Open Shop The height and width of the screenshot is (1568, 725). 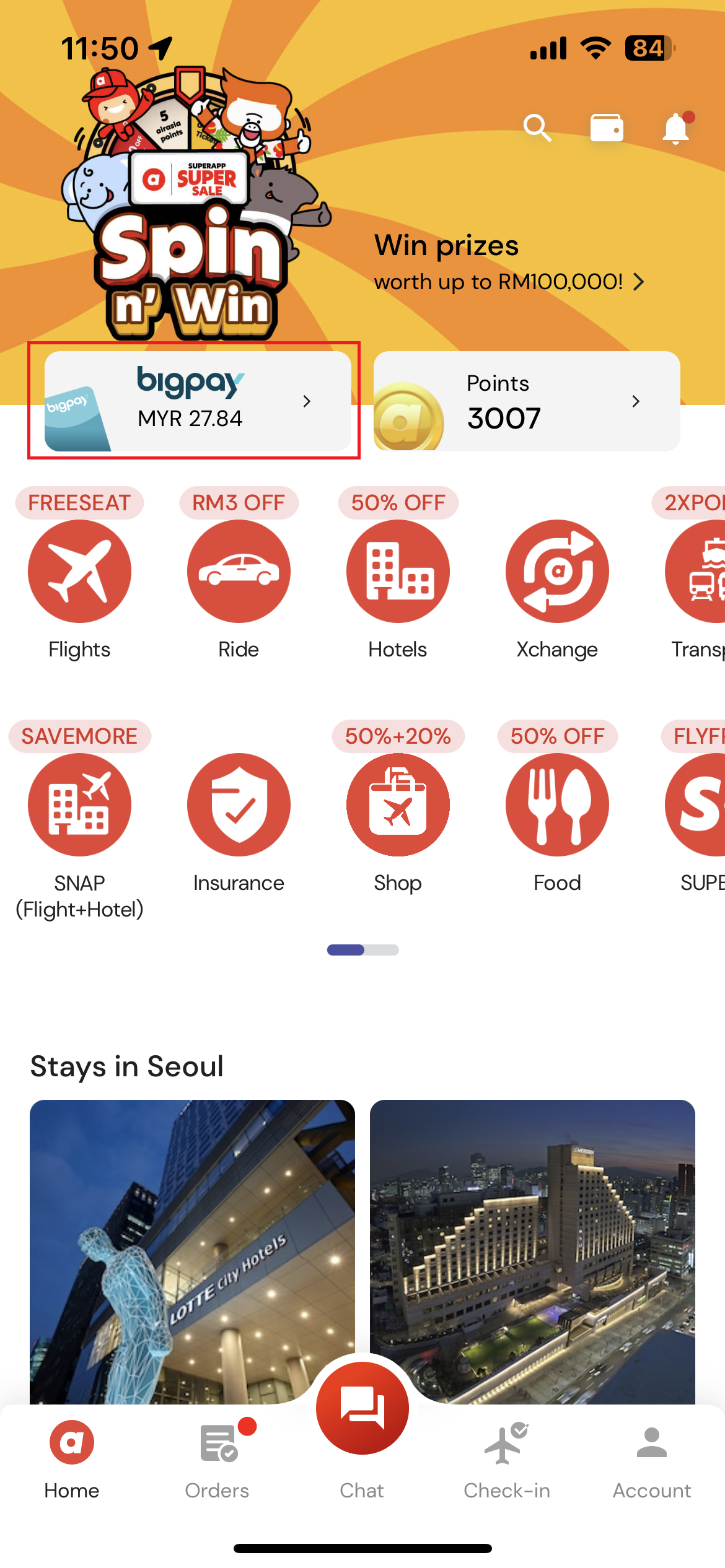[x=398, y=805]
